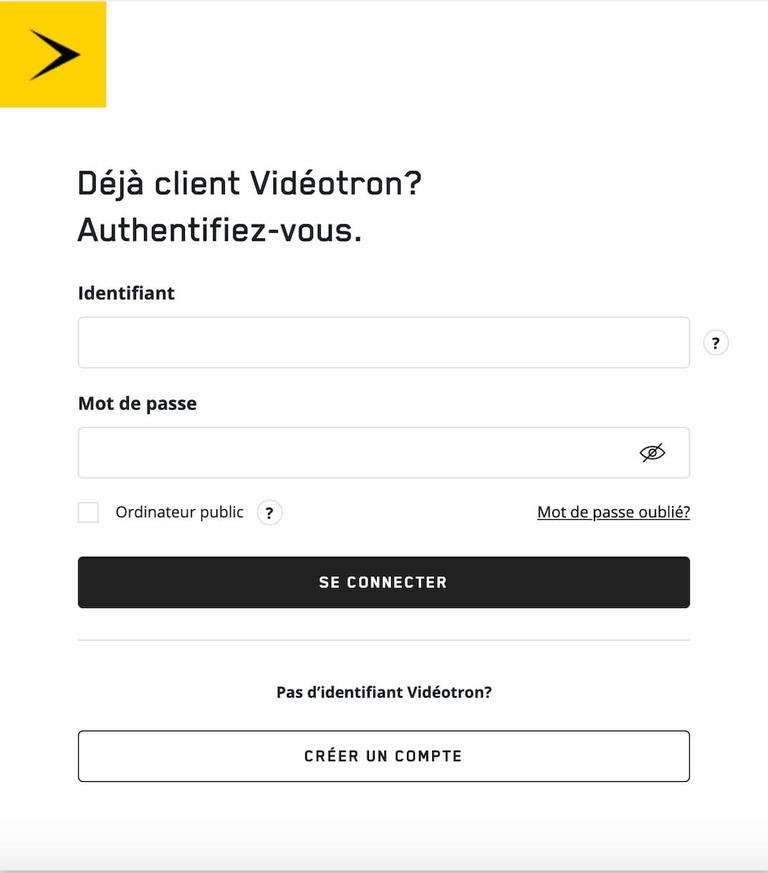Select CRÉER UN COMPTE button
This screenshot has height=873, width=768.
coord(383,756)
